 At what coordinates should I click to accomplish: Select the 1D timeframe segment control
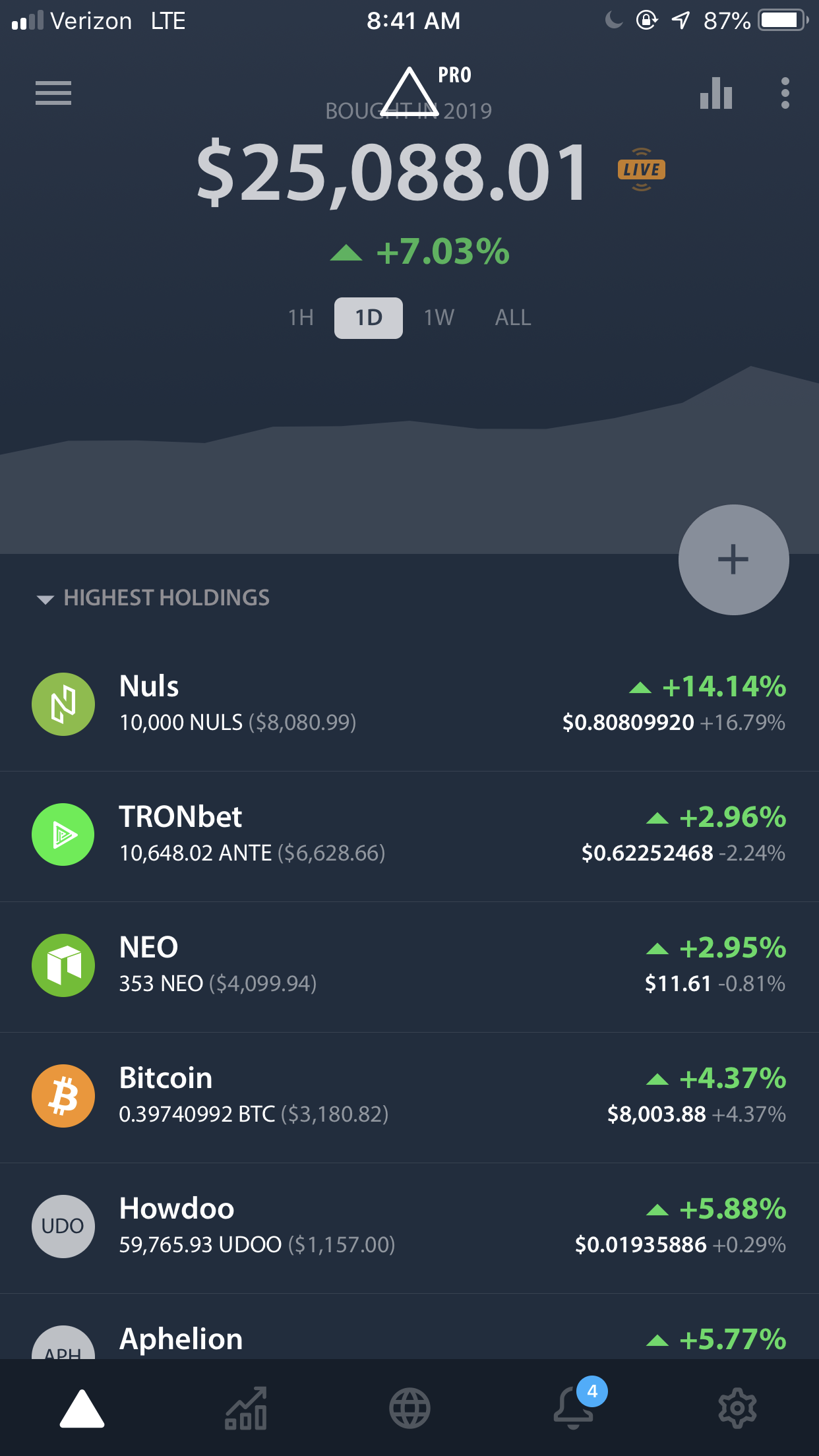tap(368, 317)
